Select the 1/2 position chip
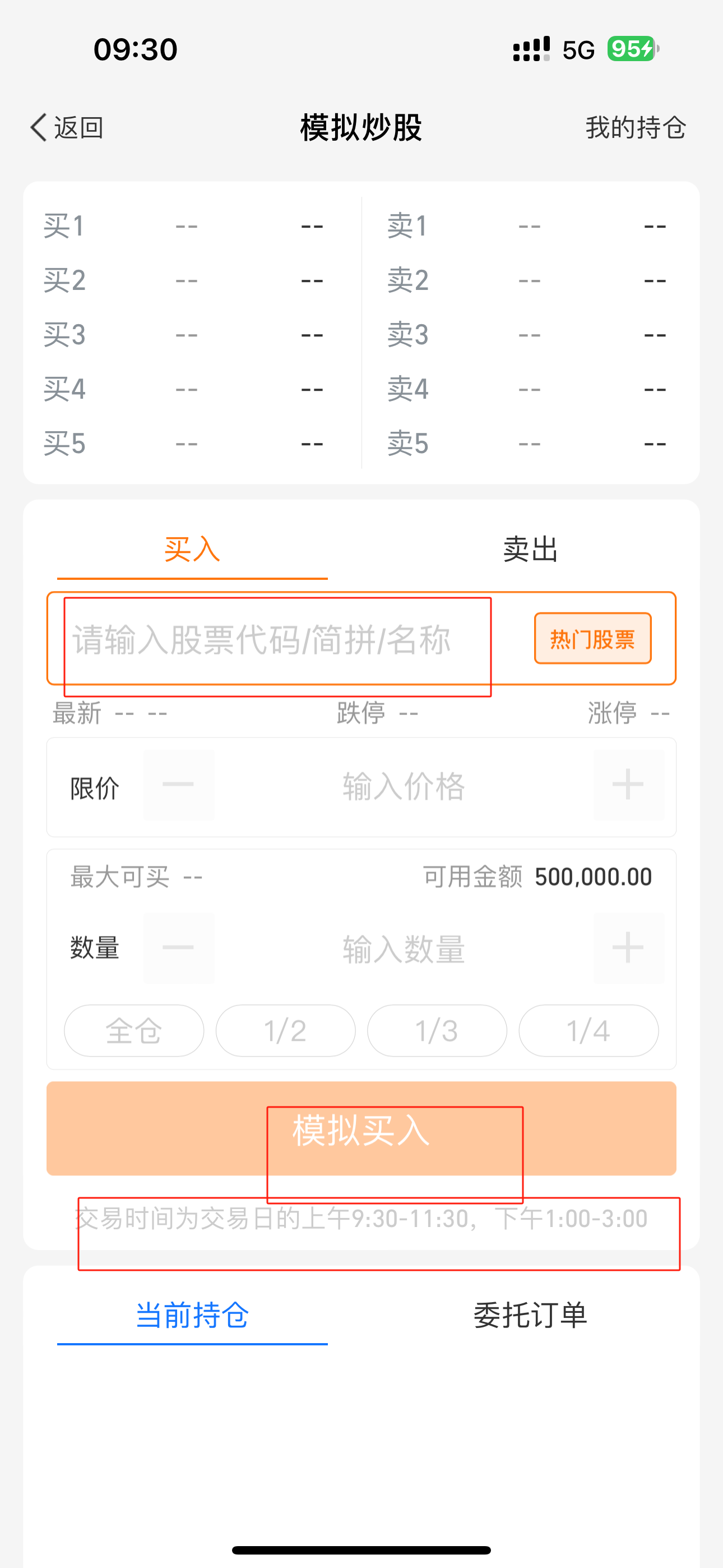The width and height of the screenshot is (723, 1568). click(x=285, y=1031)
